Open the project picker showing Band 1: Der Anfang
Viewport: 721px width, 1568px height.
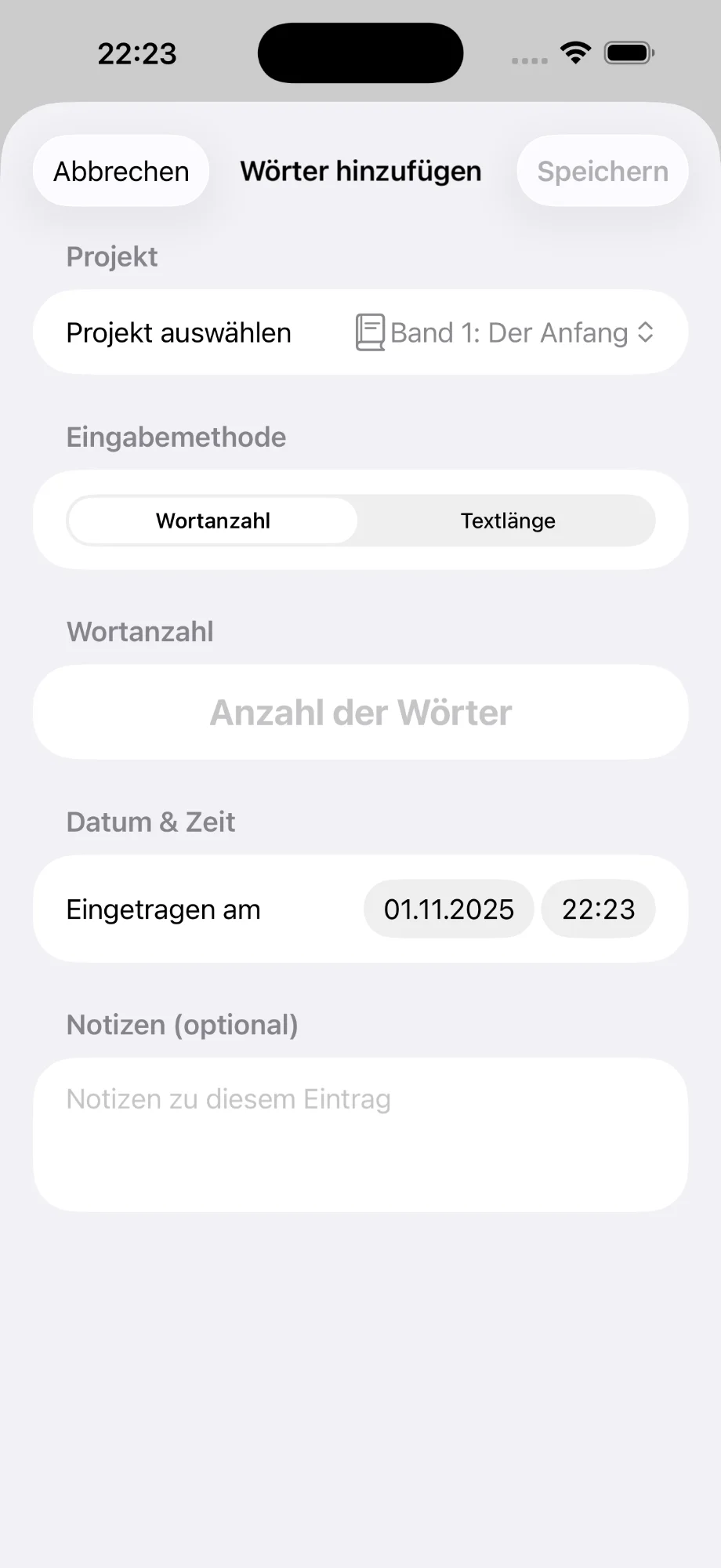509,332
